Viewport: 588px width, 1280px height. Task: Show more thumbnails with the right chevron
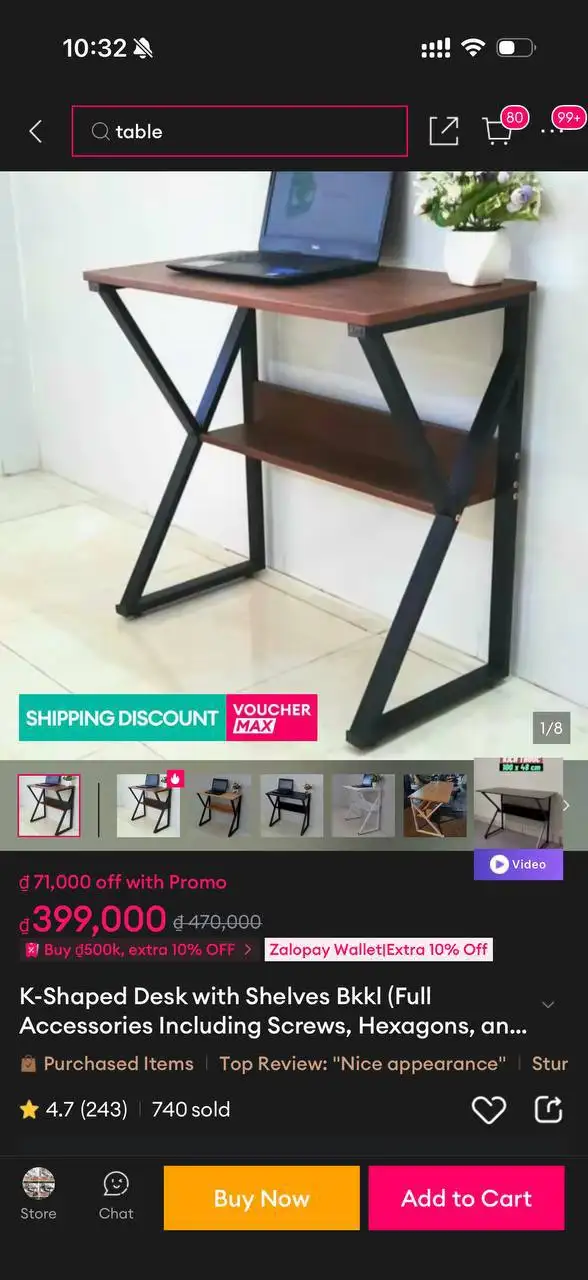pos(566,806)
